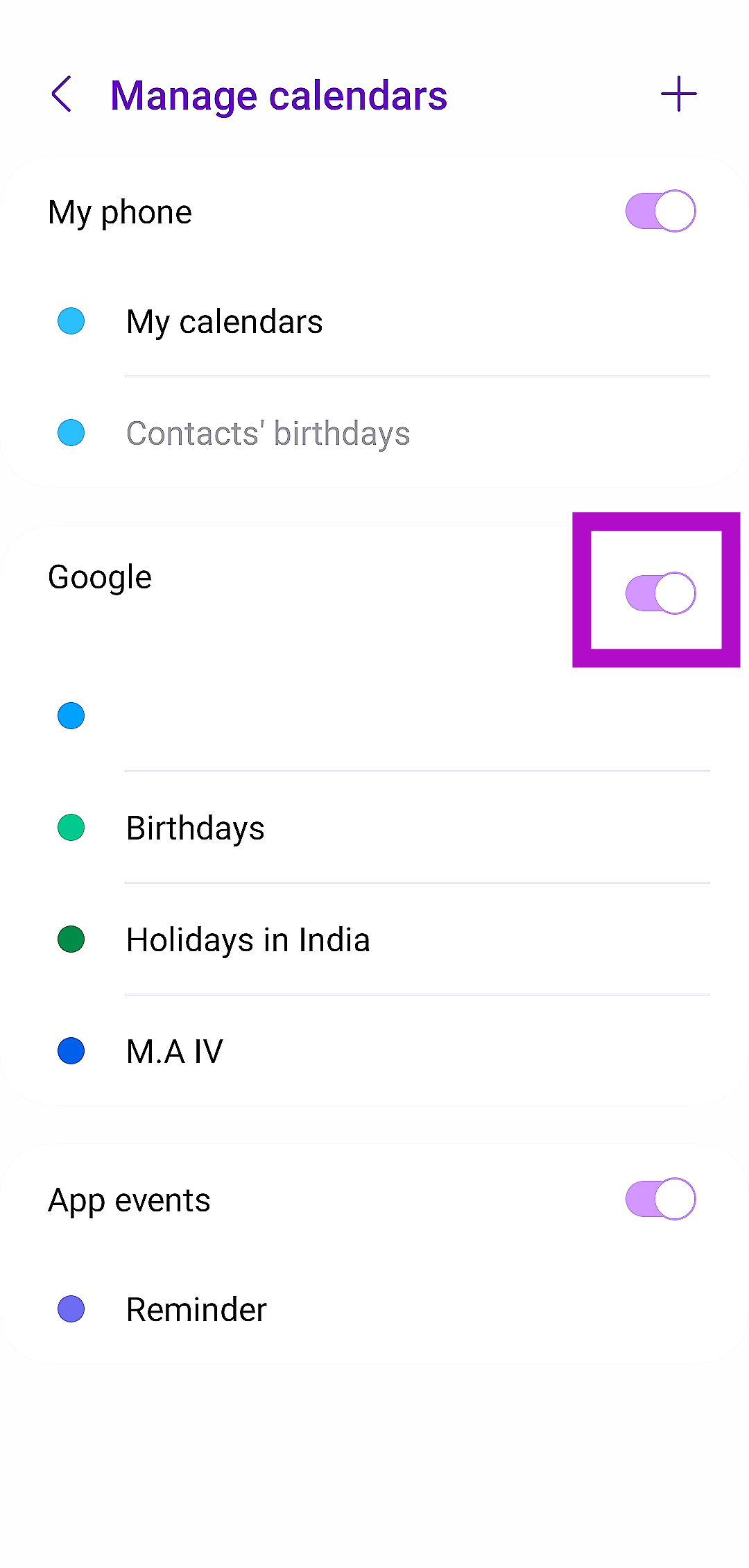The width and height of the screenshot is (749, 1568).
Task: Select Contacts' birthdays calendar
Action: 268,434
